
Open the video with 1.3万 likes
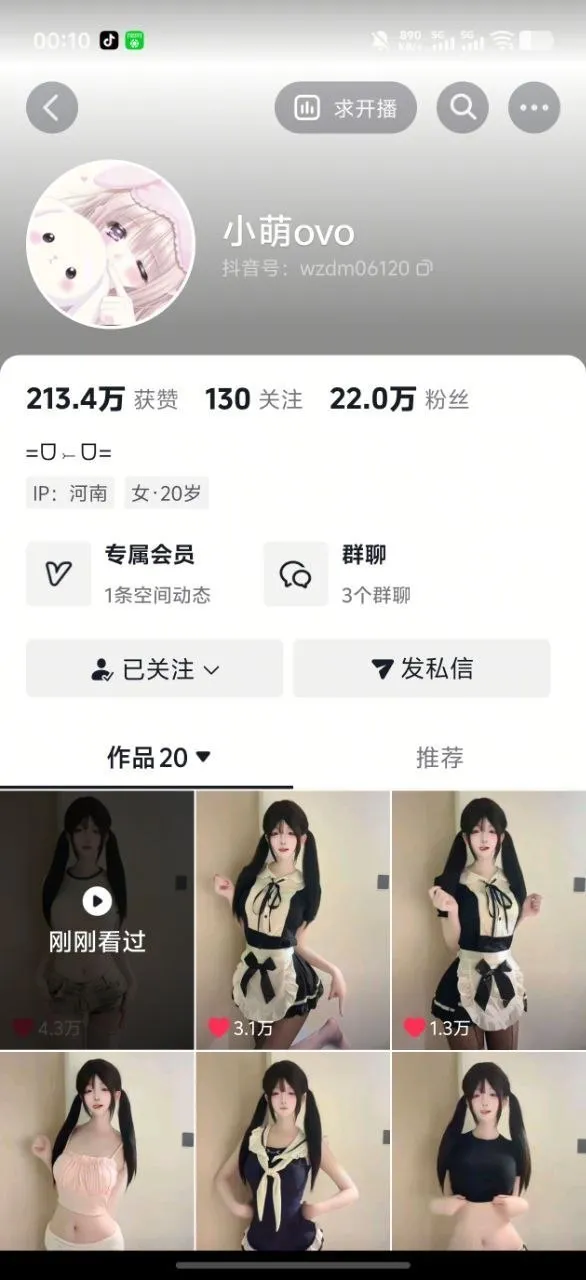[x=489, y=920]
